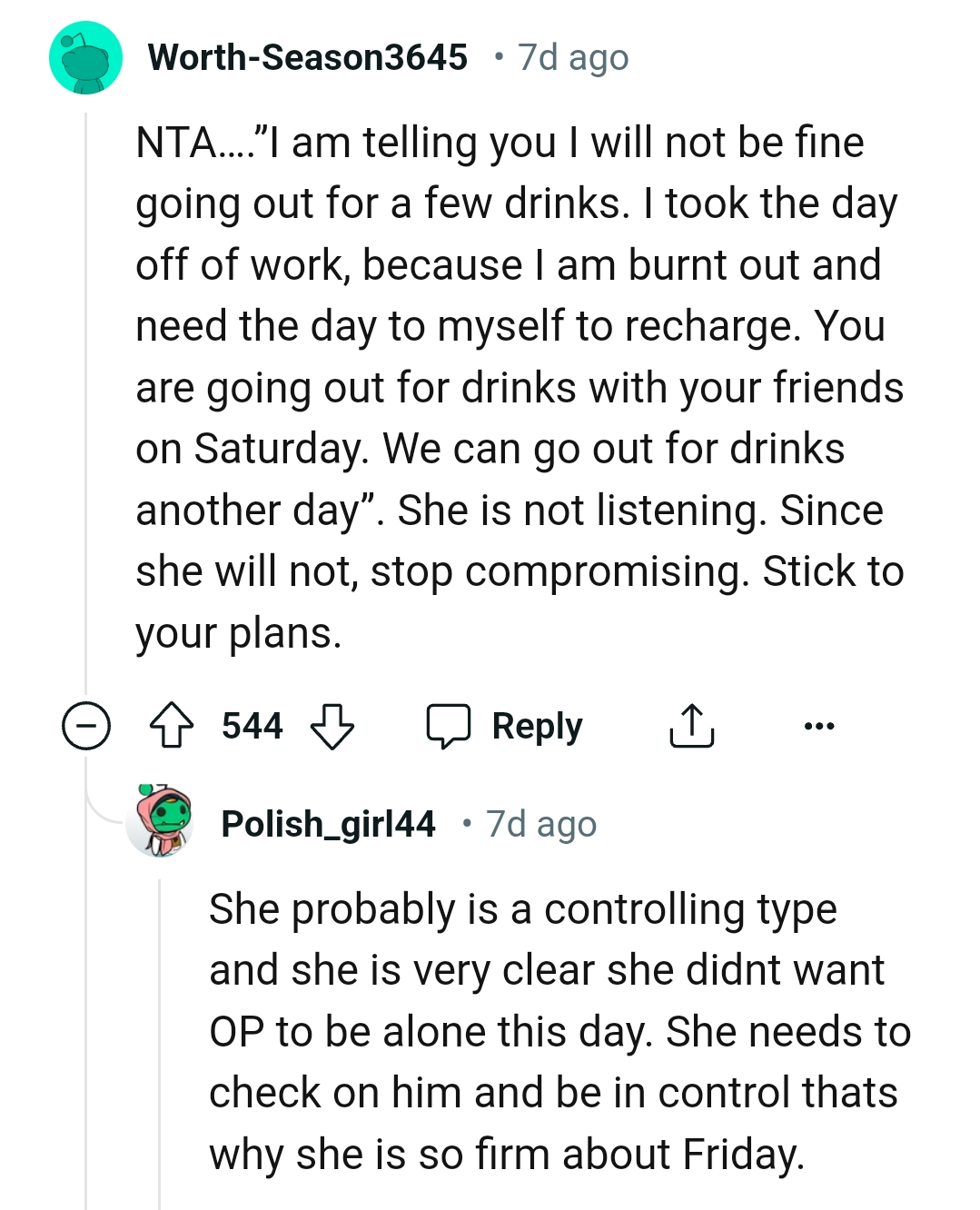This screenshot has width=980, height=1210.
Task: Click the 544 vote count
Action: (x=252, y=725)
